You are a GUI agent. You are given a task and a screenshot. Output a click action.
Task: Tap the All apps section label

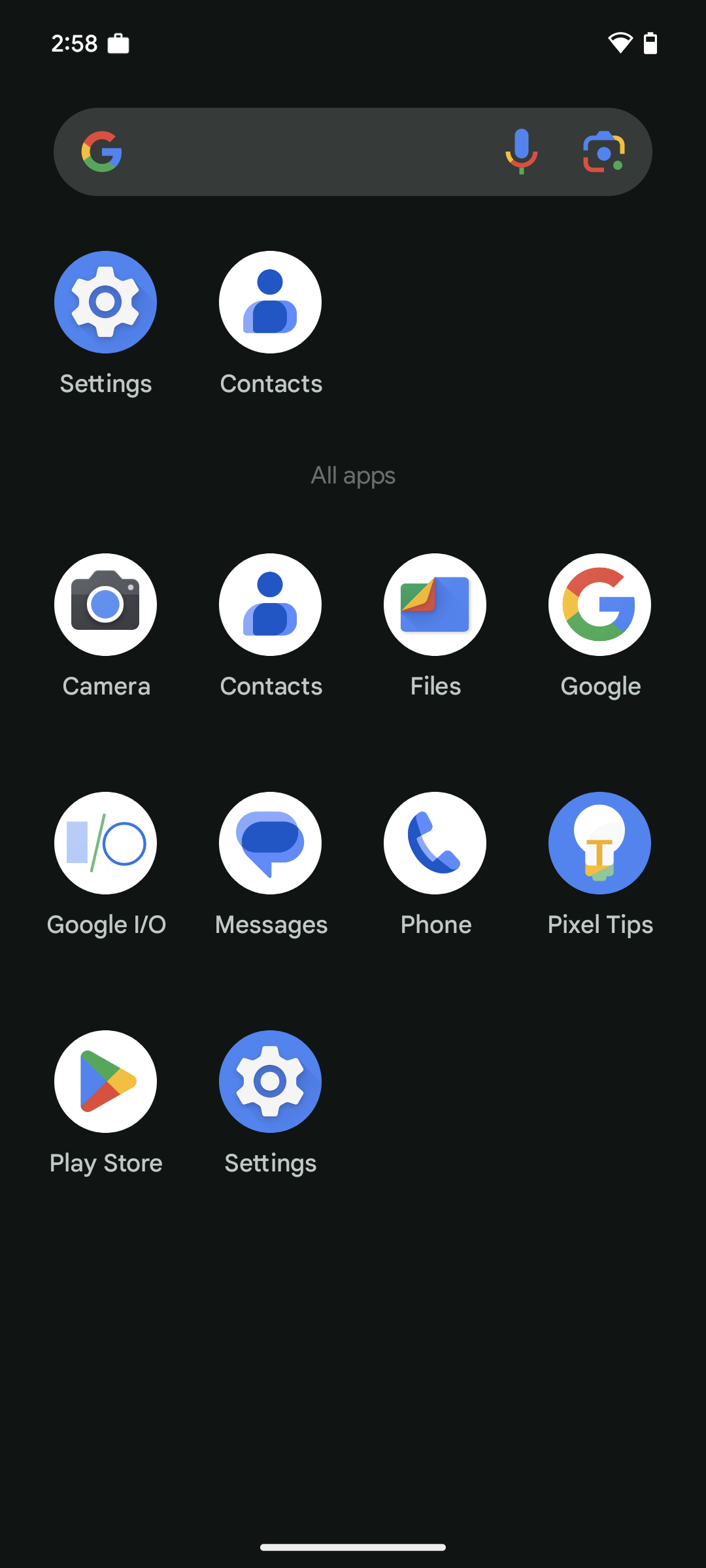(x=353, y=475)
